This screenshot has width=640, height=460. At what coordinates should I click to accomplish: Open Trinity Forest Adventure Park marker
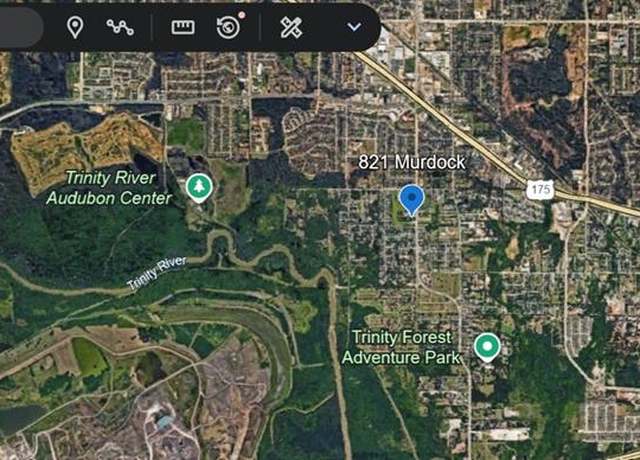(x=487, y=347)
